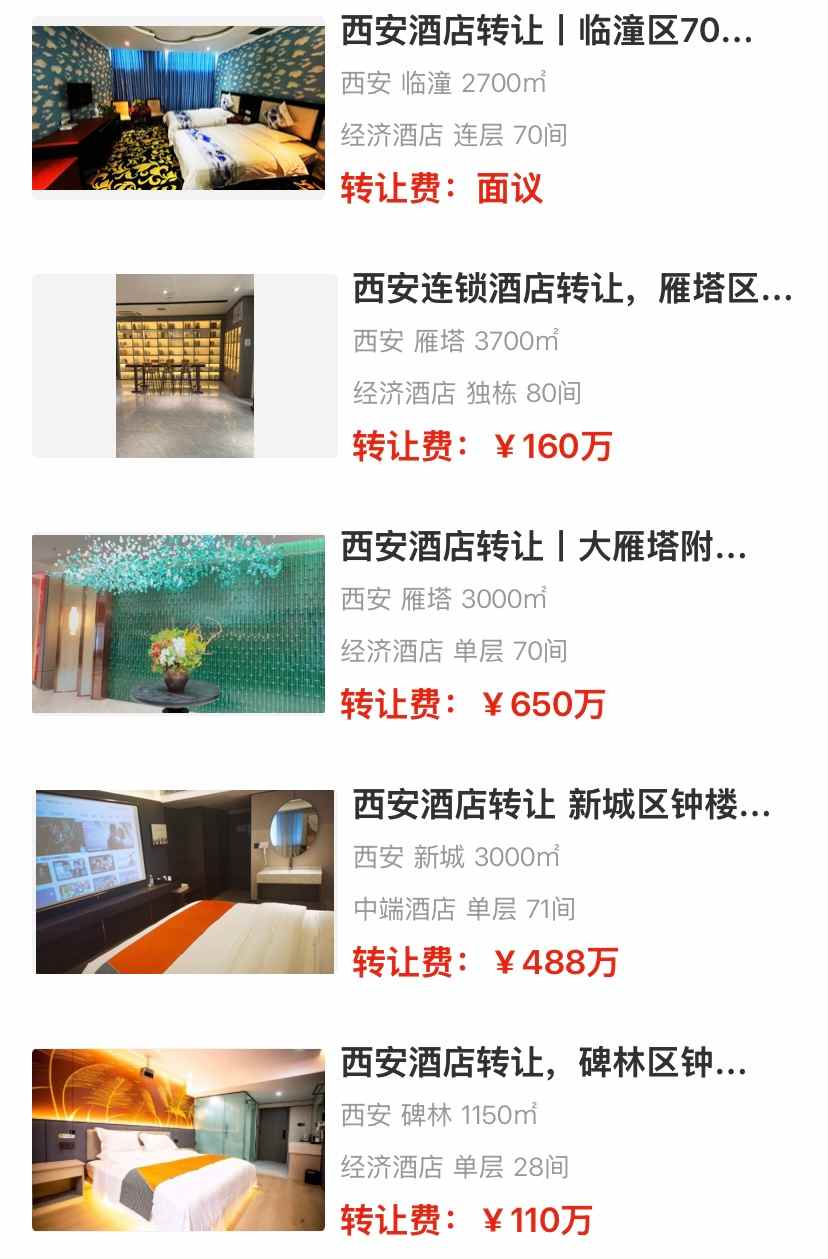This screenshot has height=1259, width=828.
Task: Open the 临潼区 70间 hotel transfer listing
Action: pyautogui.click(x=545, y=32)
